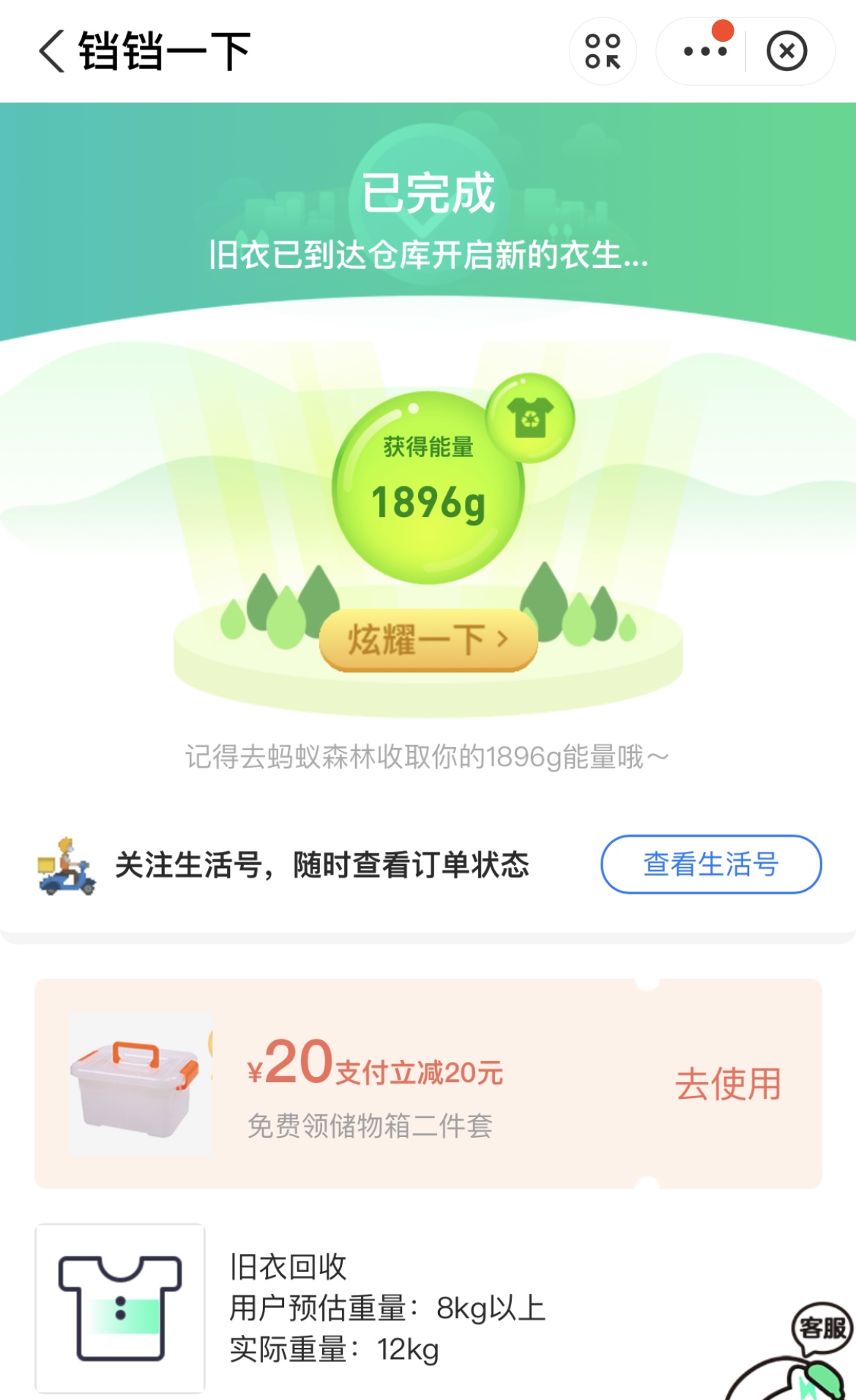856x1400 pixels.
Task: Close the mini program
Action: 787,51
